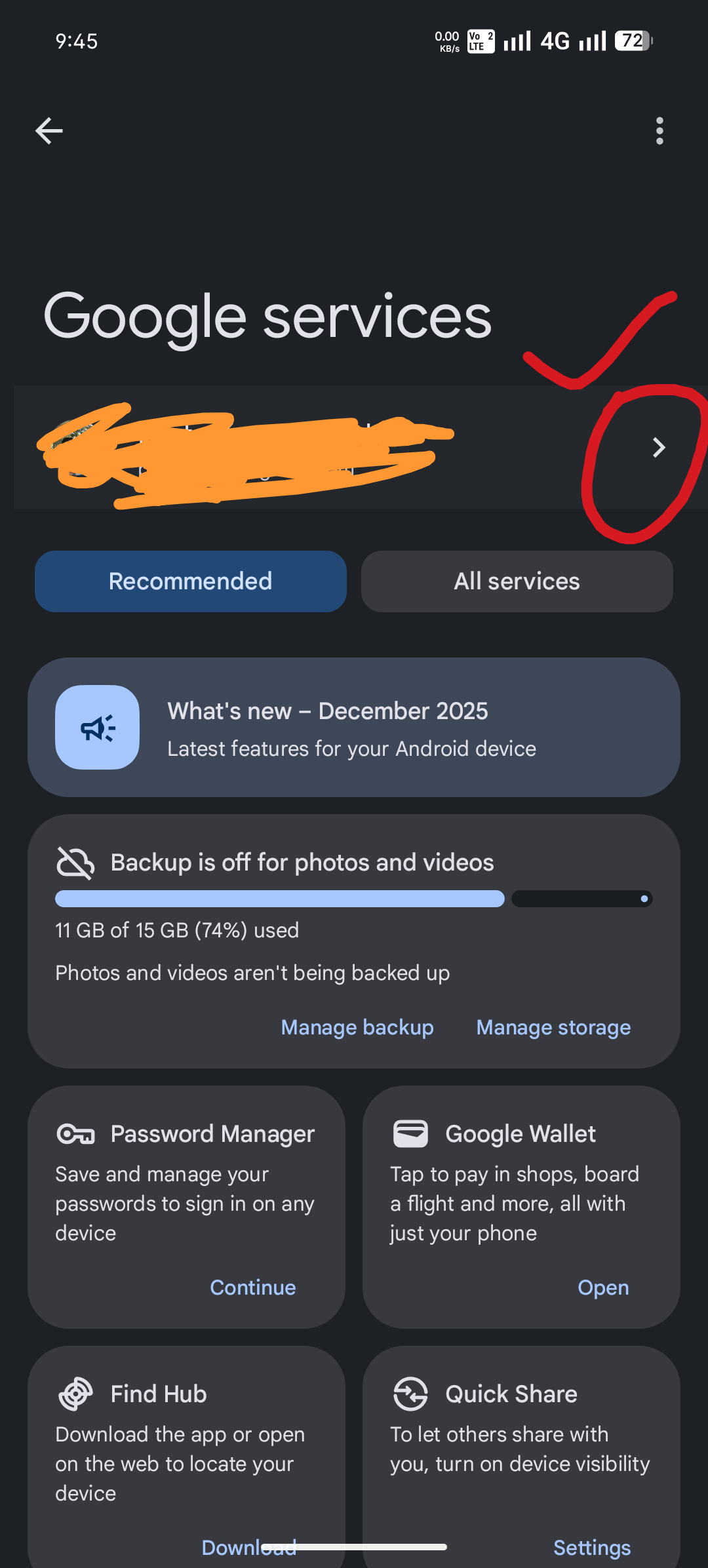Open the three-dot overflow menu
The width and height of the screenshot is (708, 1568).
(x=659, y=130)
